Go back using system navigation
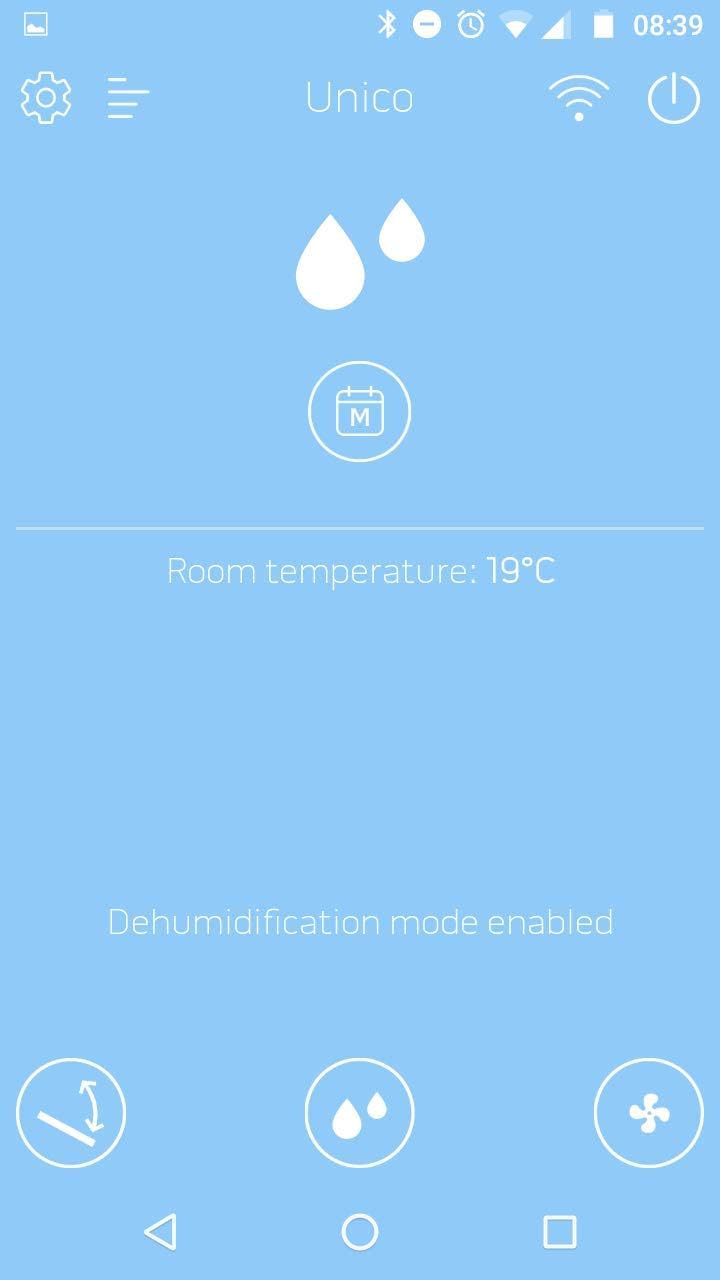 coord(160,1232)
